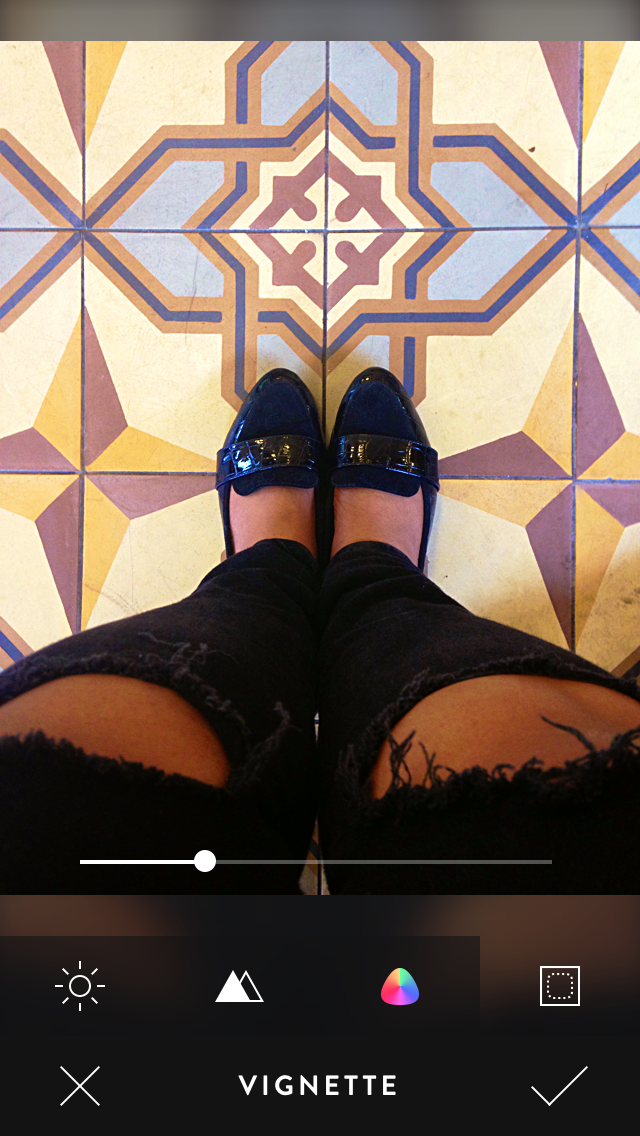640x1136 pixels.
Task: Tap the vignette intensity slider track
Action: (x=316, y=861)
